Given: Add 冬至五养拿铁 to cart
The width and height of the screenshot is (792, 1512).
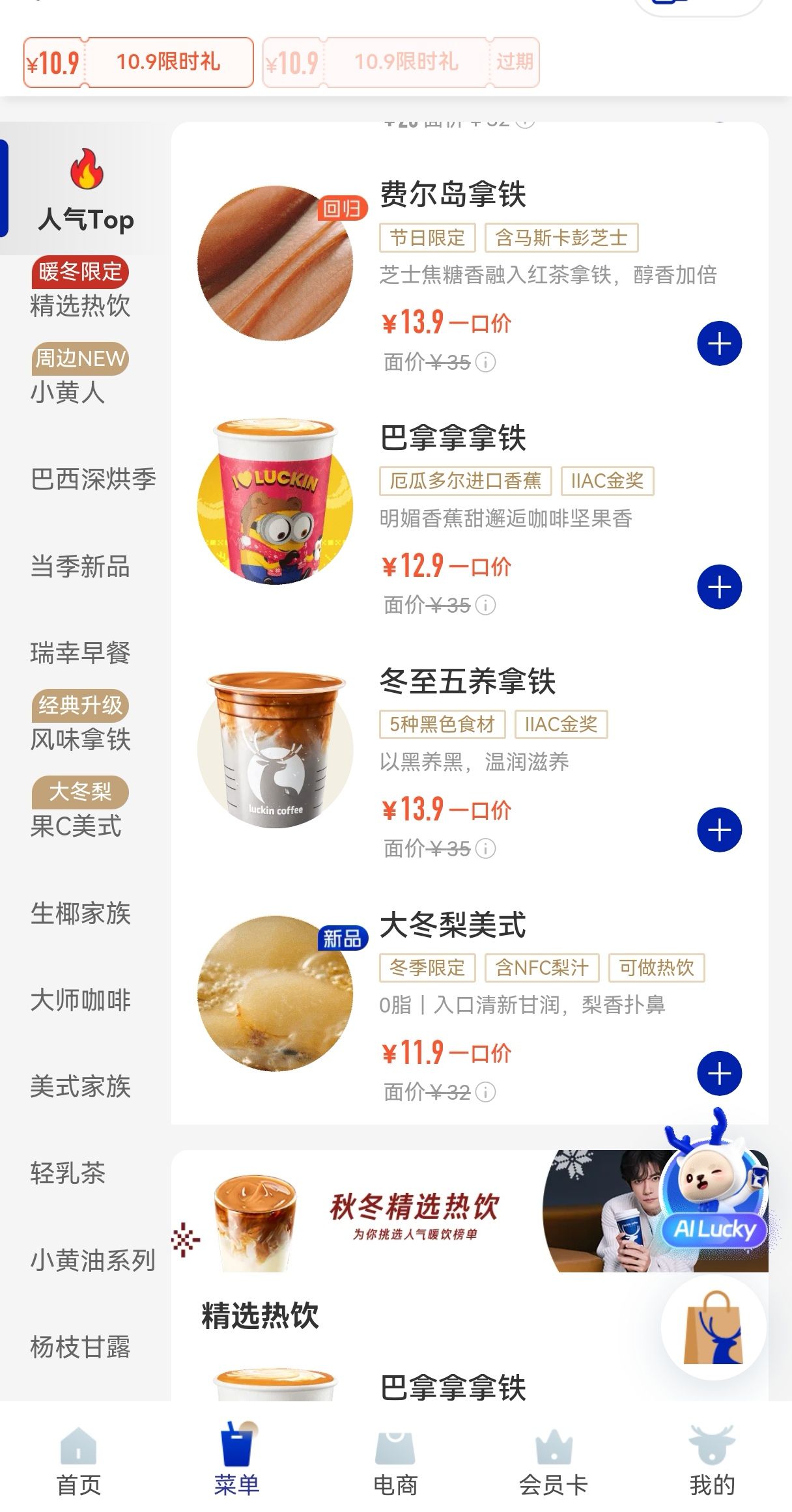Looking at the screenshot, I should [719, 830].
